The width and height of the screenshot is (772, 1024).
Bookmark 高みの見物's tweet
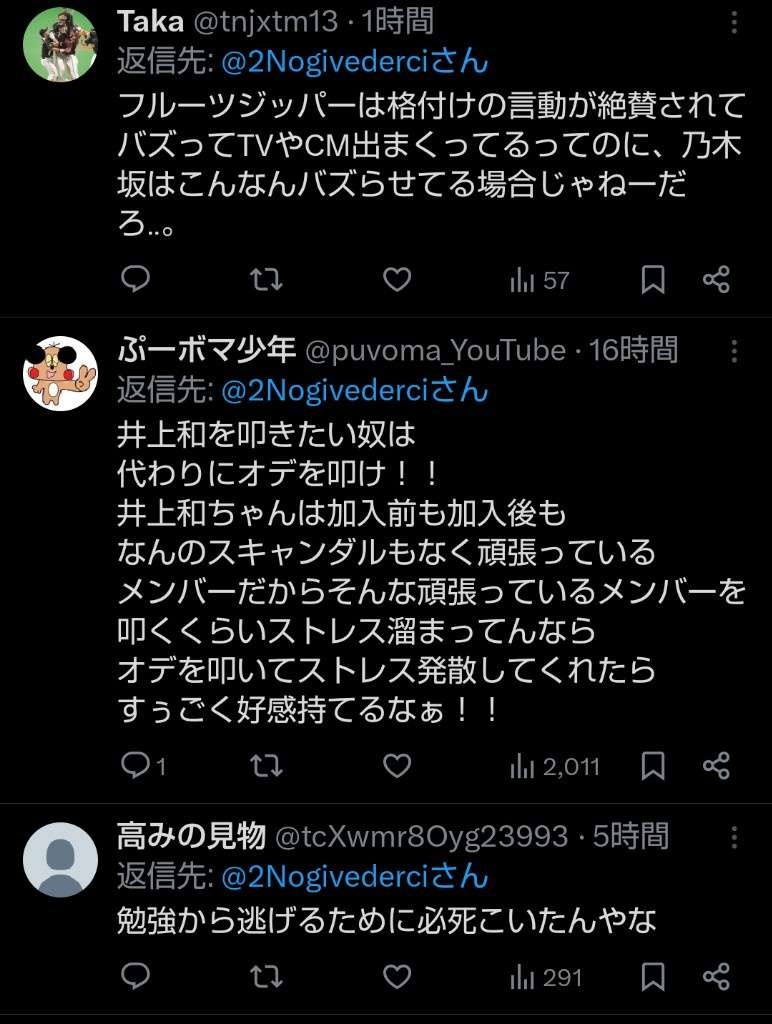coord(652,976)
